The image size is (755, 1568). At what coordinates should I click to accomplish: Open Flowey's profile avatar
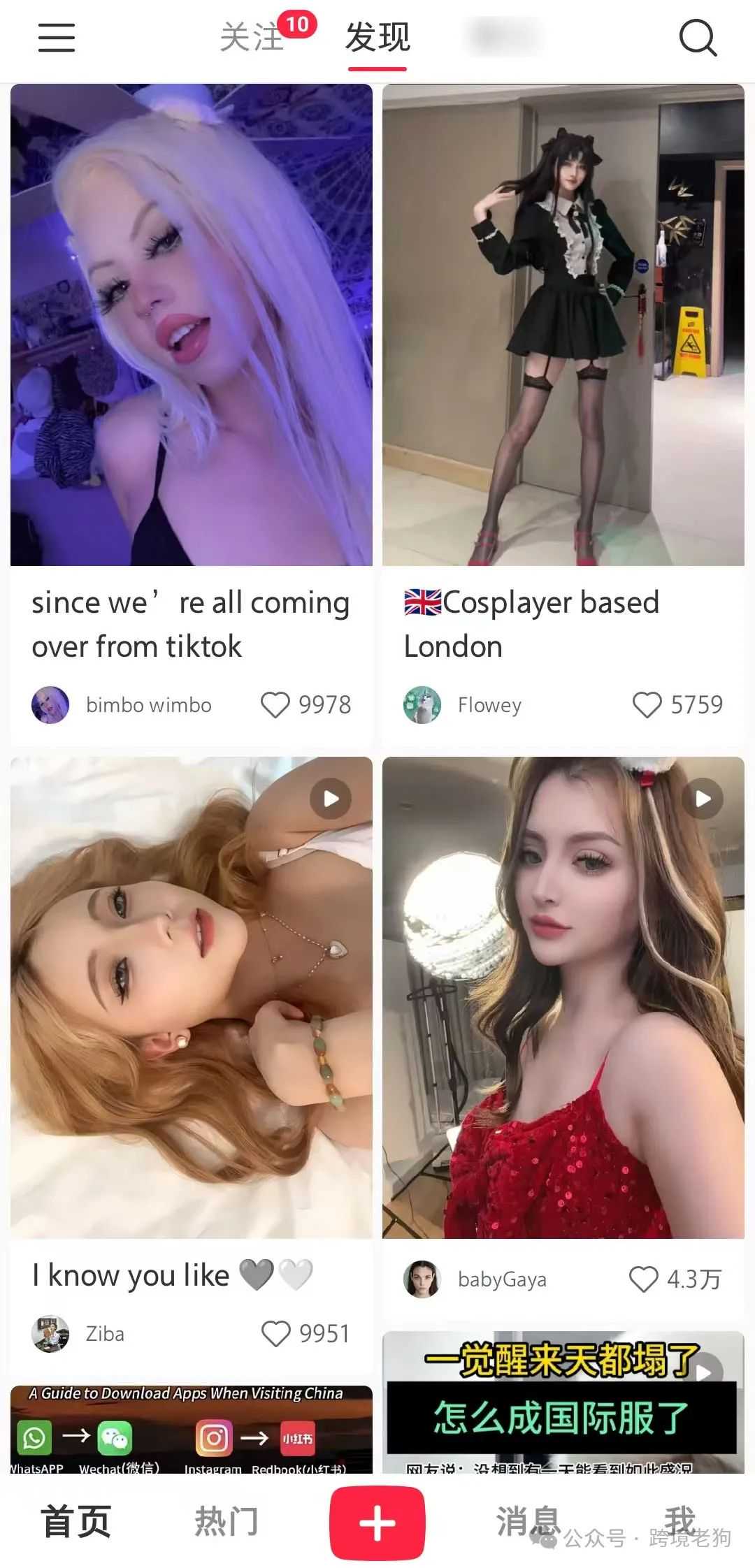(423, 706)
